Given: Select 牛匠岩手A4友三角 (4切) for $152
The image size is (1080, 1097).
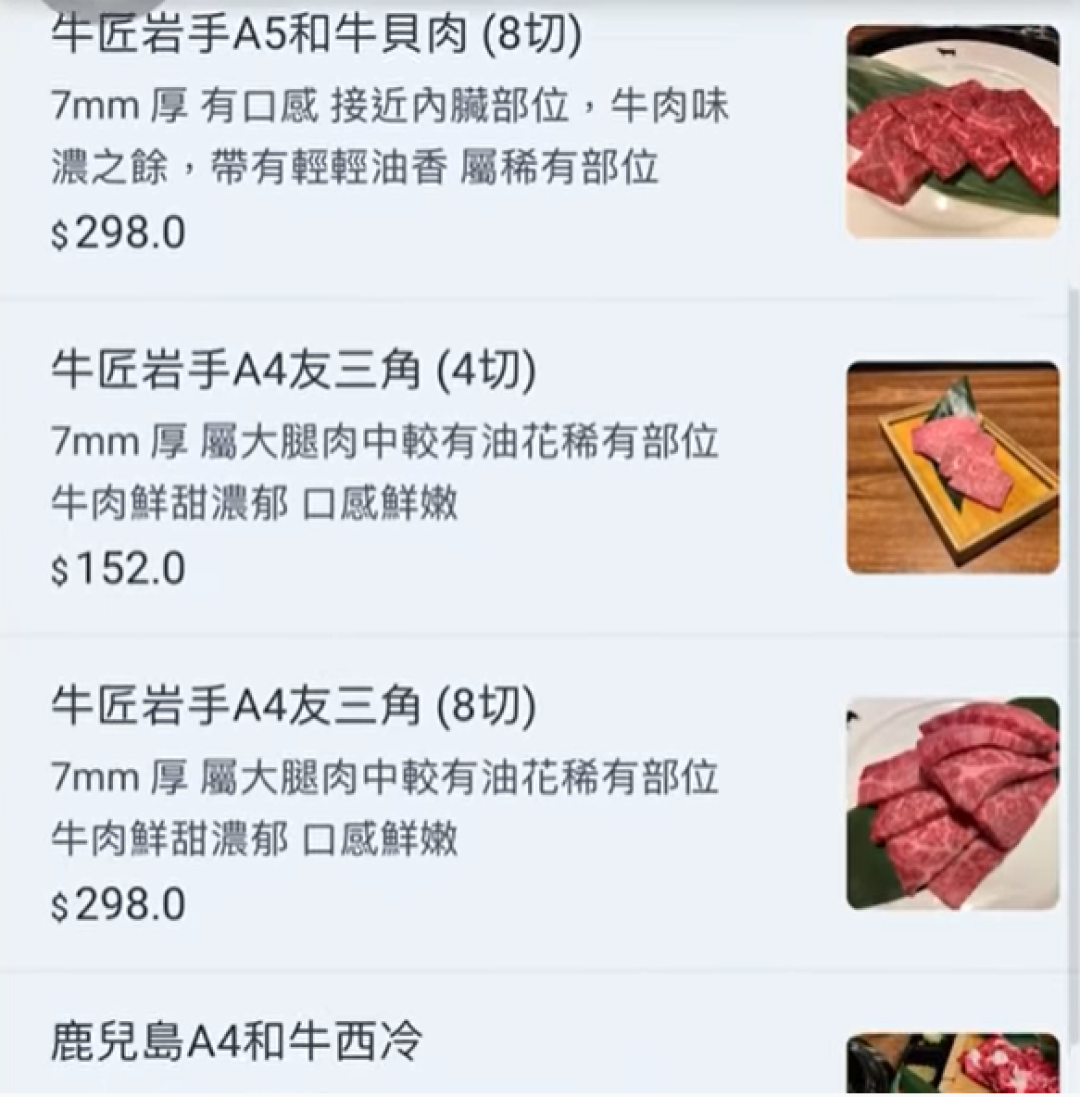Looking at the screenshot, I should click(294, 373).
